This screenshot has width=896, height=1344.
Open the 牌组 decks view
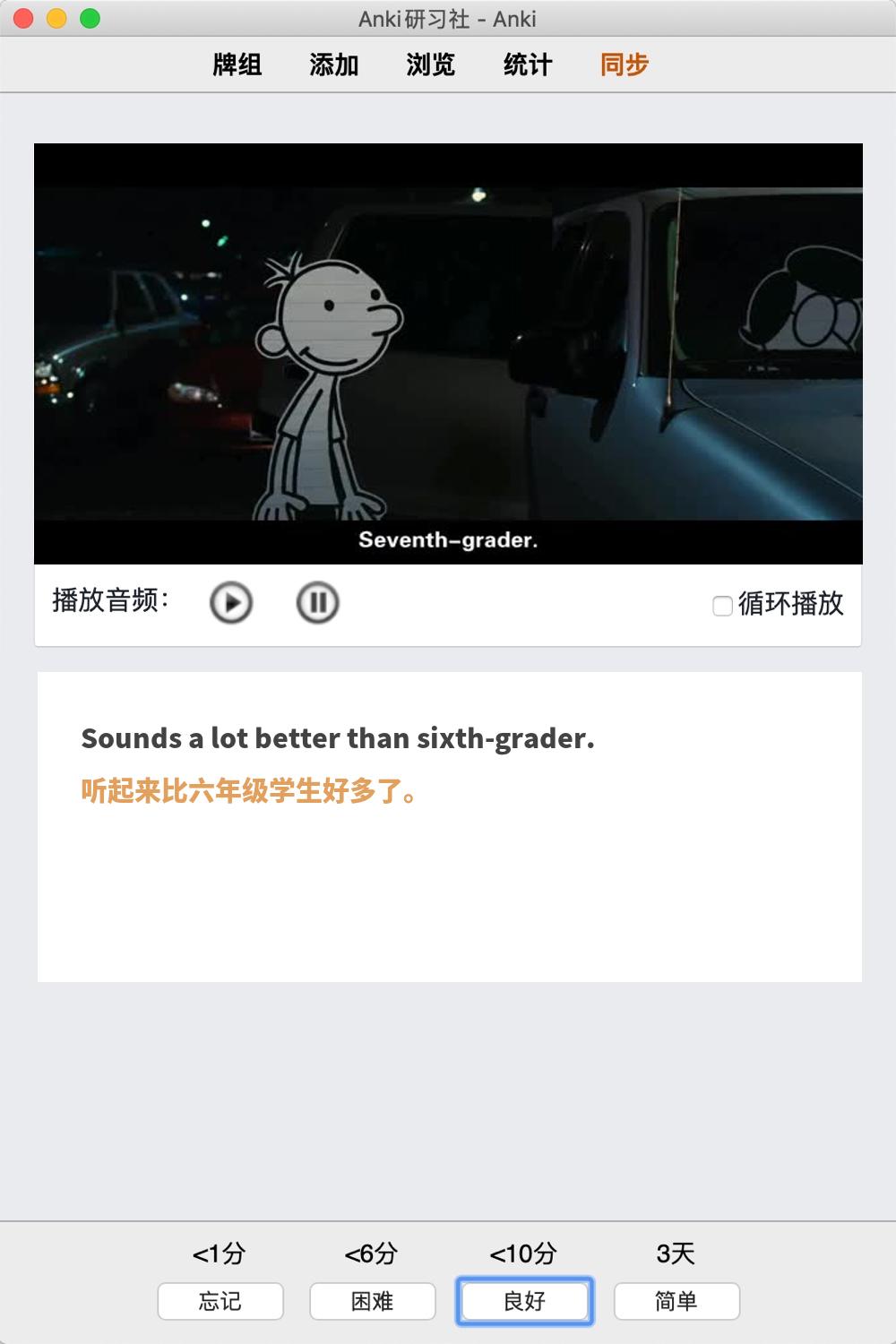[x=237, y=65]
